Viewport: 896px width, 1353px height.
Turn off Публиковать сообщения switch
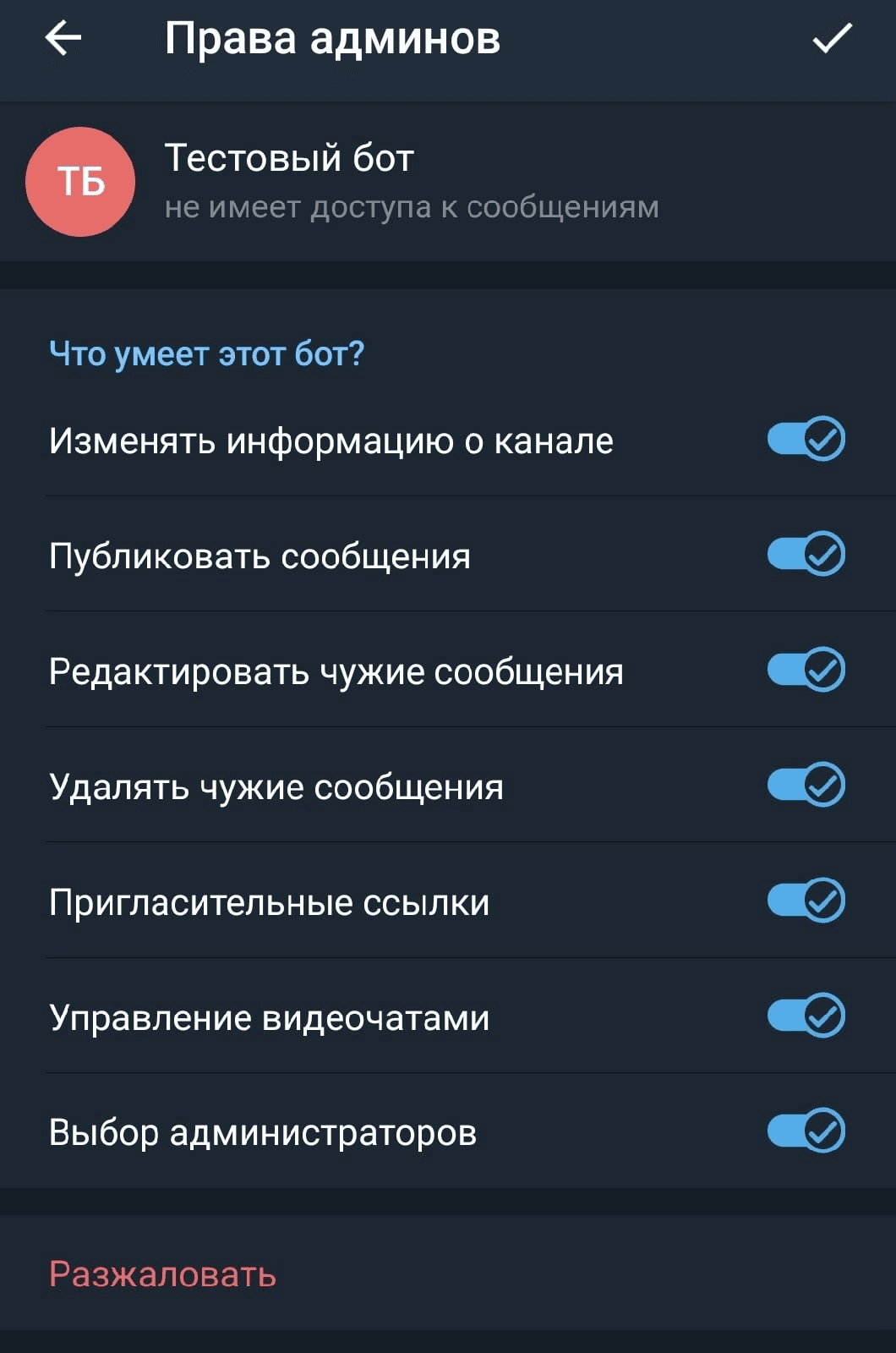tap(805, 555)
